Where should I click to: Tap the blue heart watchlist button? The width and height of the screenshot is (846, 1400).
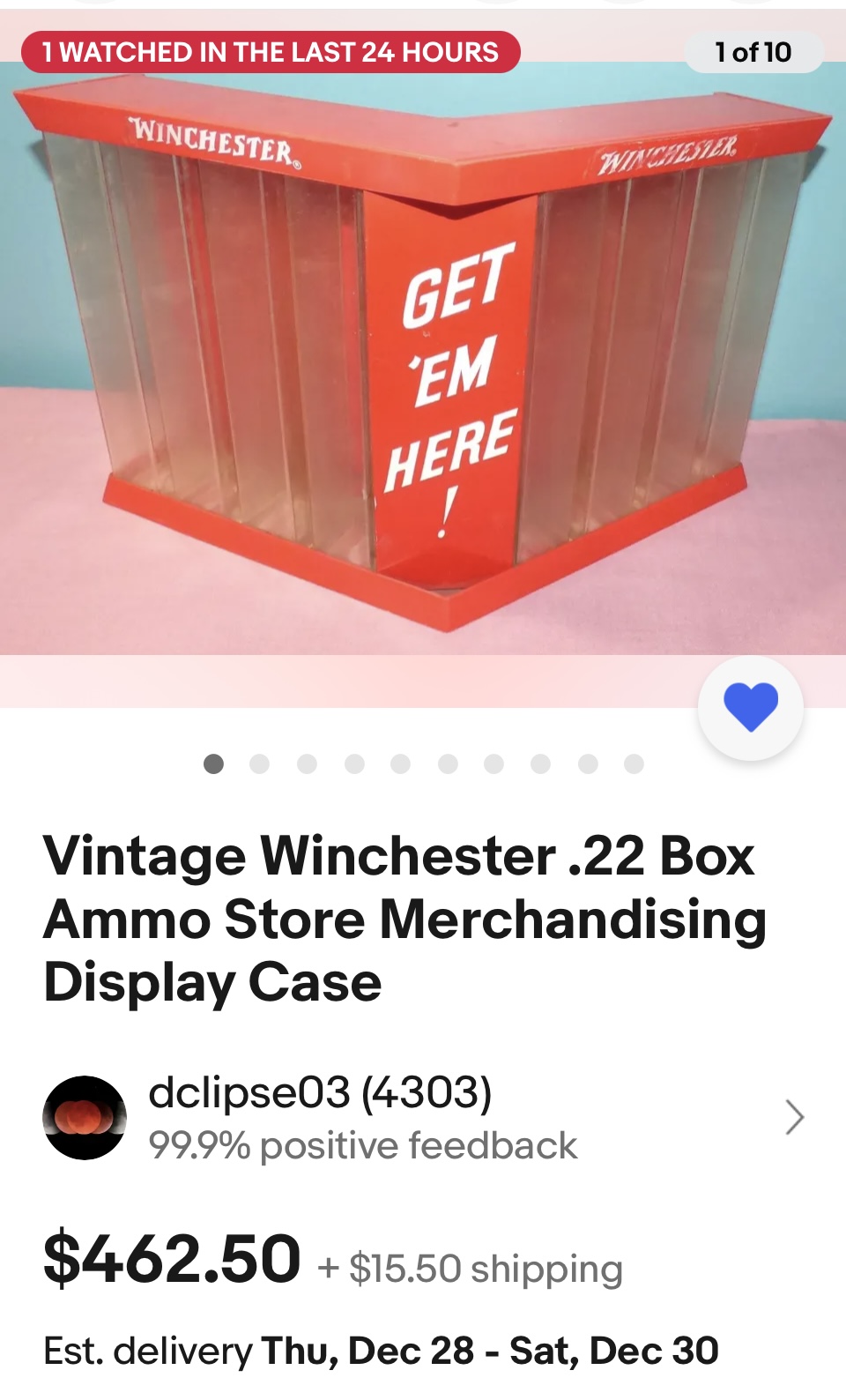tap(750, 707)
